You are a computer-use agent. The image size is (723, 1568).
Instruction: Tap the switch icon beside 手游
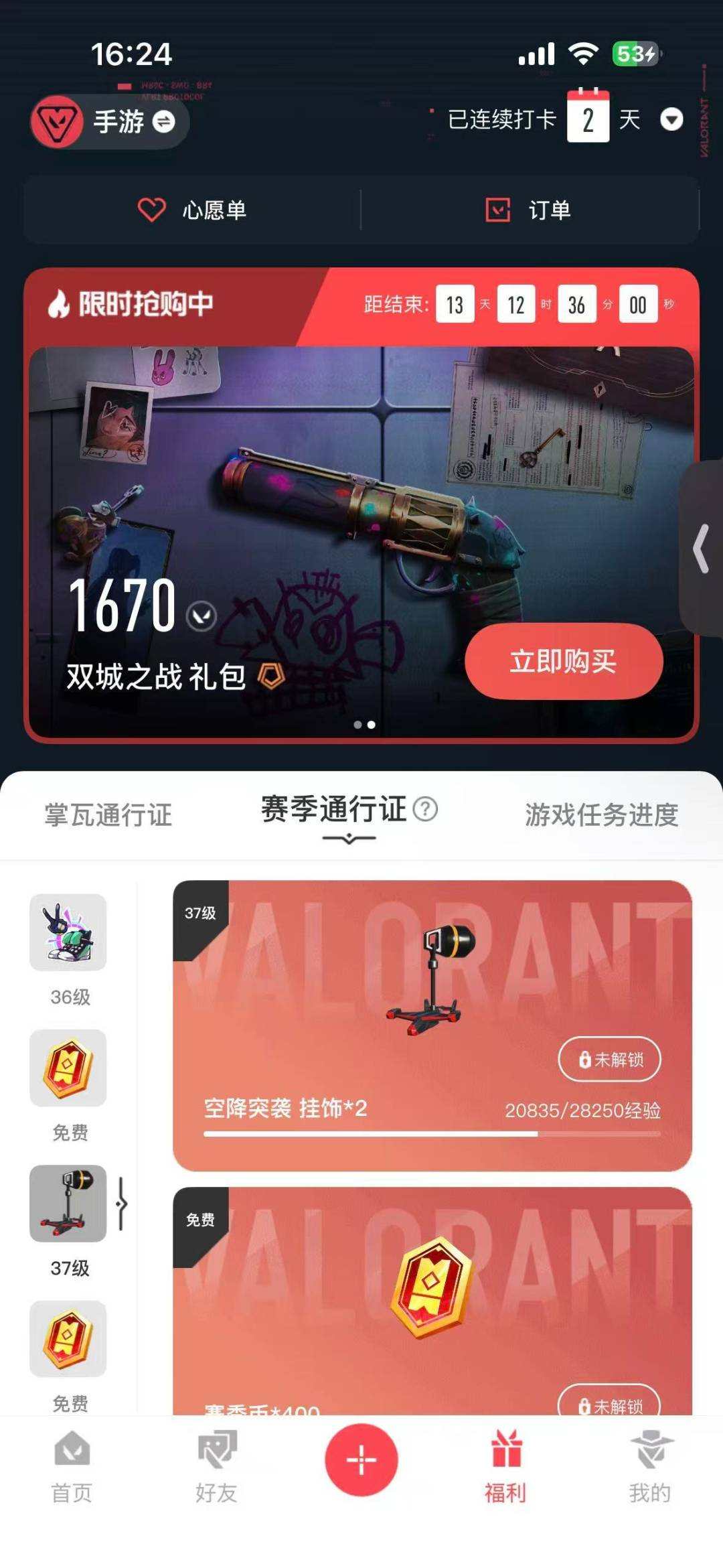pyautogui.click(x=164, y=124)
